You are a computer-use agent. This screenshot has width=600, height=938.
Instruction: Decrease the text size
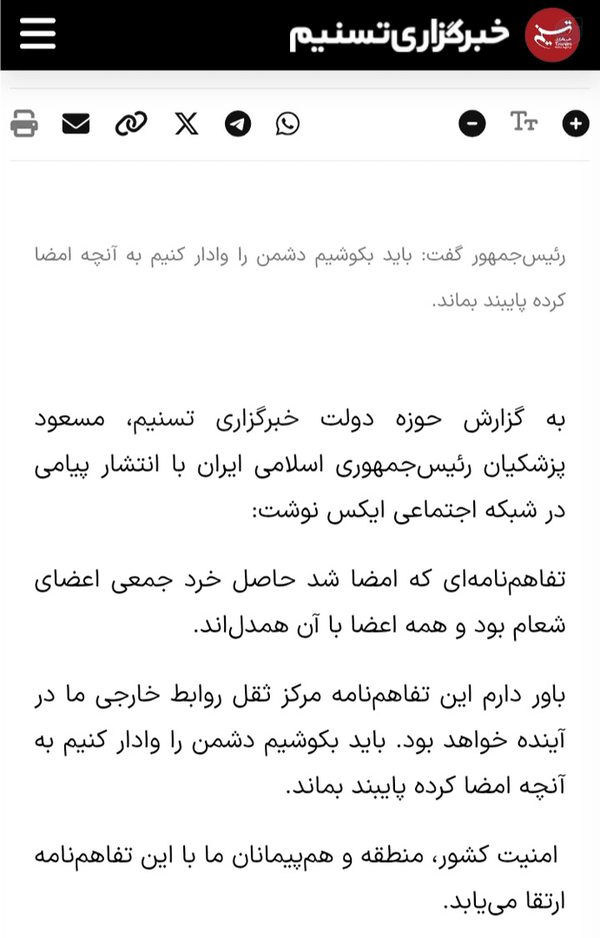pos(472,124)
